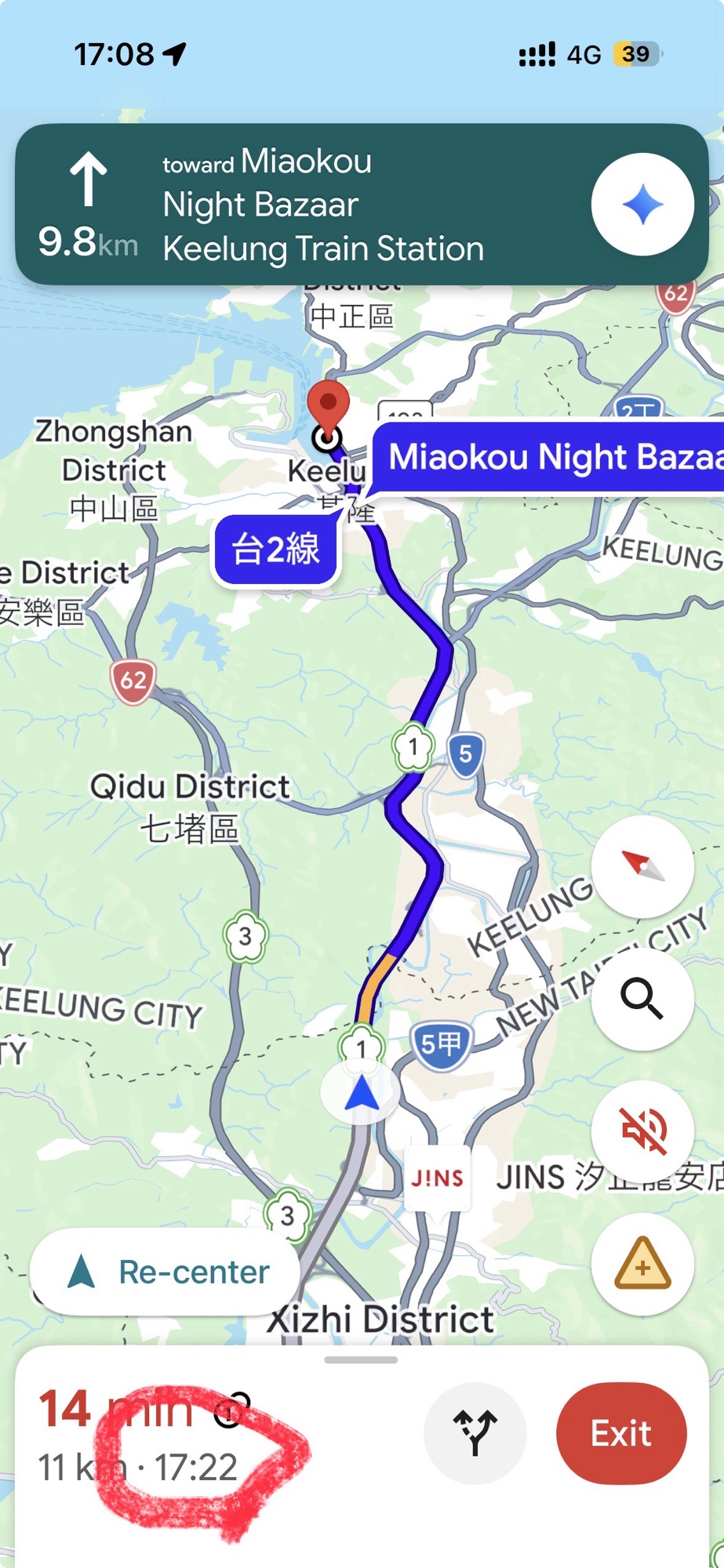This screenshot has height=1568, width=724.
Task: Re-center the map on current location
Action: pos(166,1272)
